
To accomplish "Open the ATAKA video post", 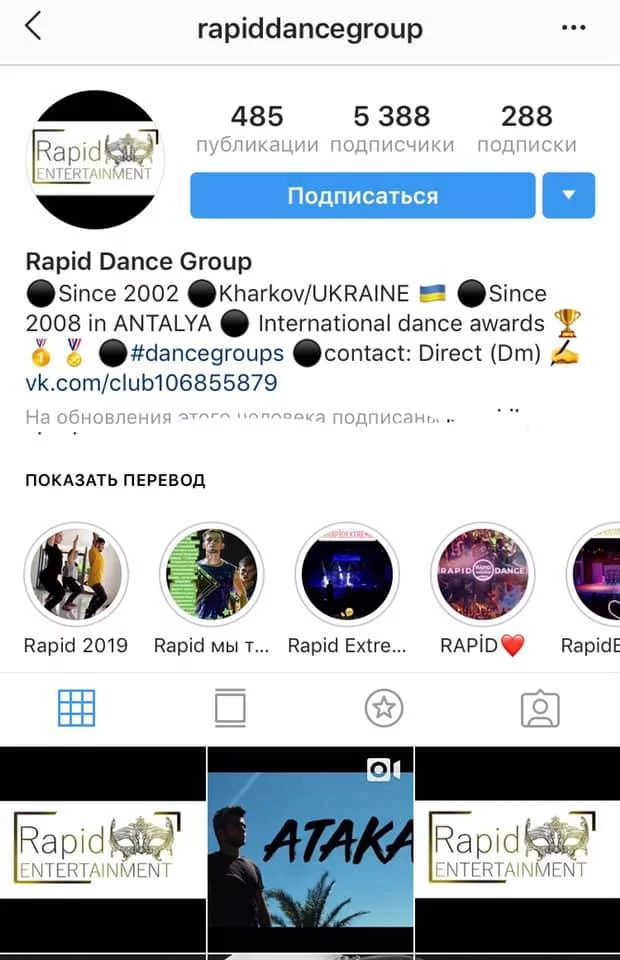I will (310, 850).
